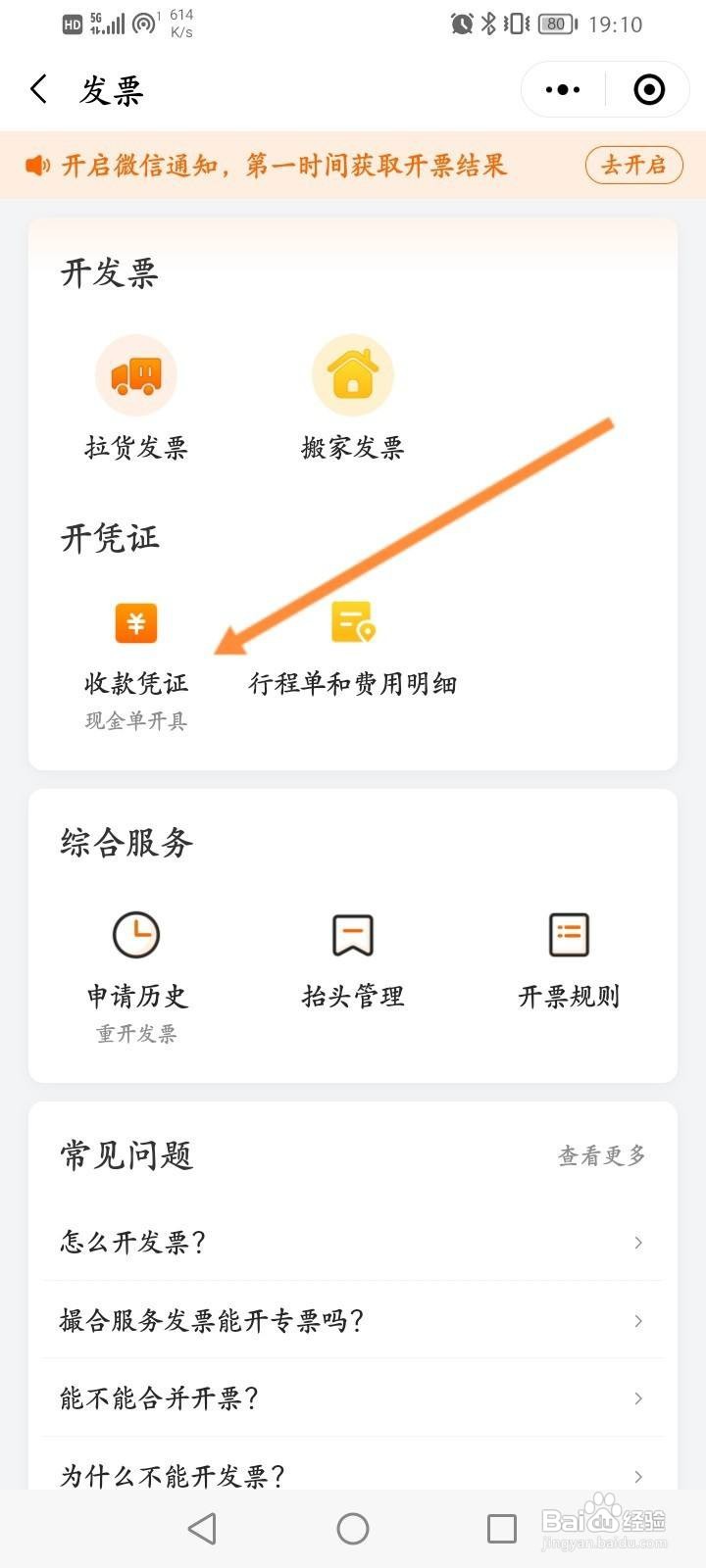Open the question 为什么不能开发票?
The width and height of the screenshot is (706, 1568).
point(353,1470)
